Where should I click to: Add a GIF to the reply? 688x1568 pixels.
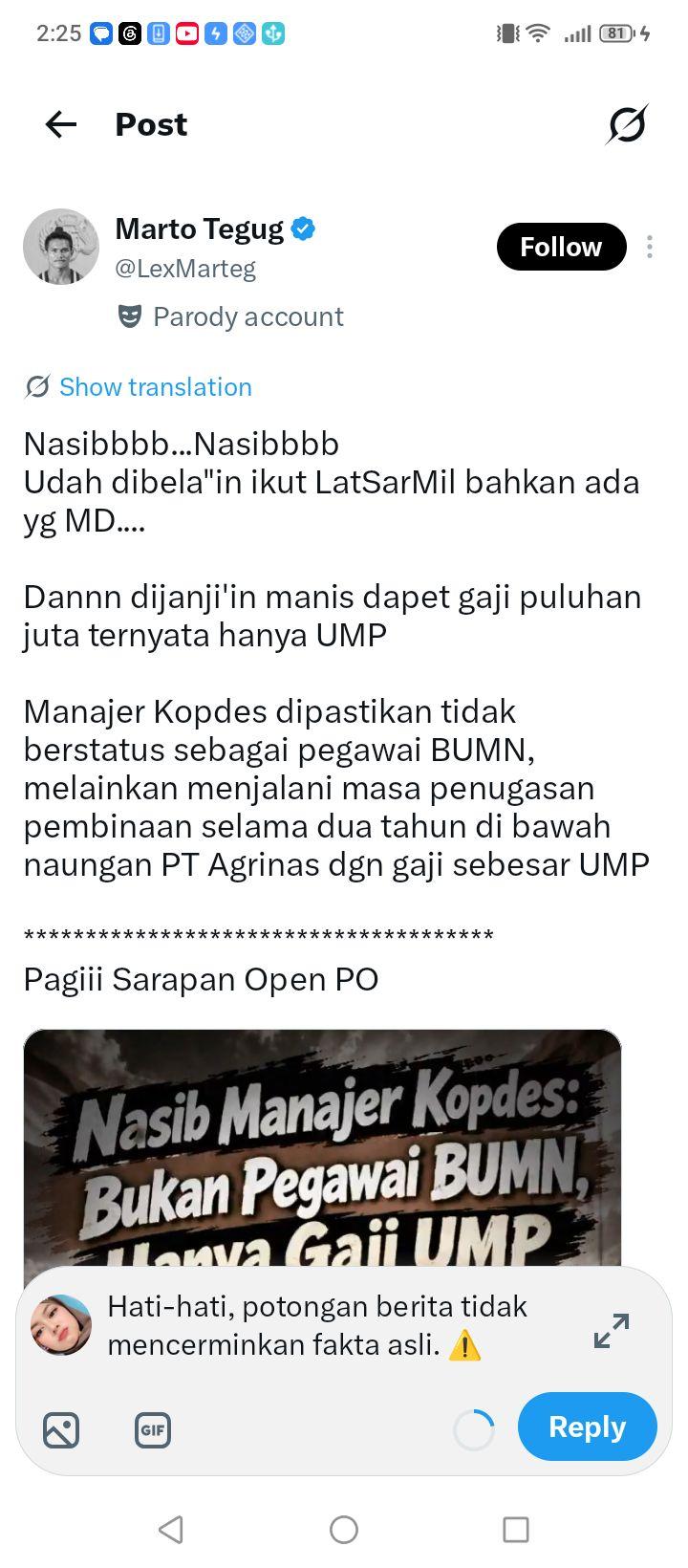153,1430
